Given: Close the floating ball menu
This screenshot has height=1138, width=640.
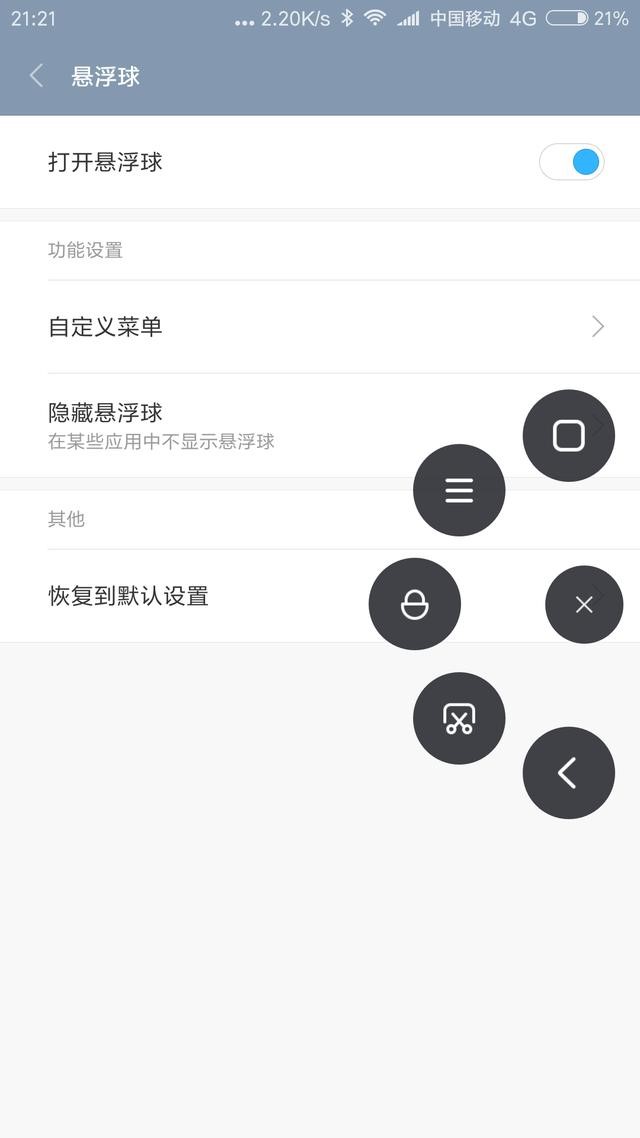Looking at the screenshot, I should pyautogui.click(x=584, y=604).
